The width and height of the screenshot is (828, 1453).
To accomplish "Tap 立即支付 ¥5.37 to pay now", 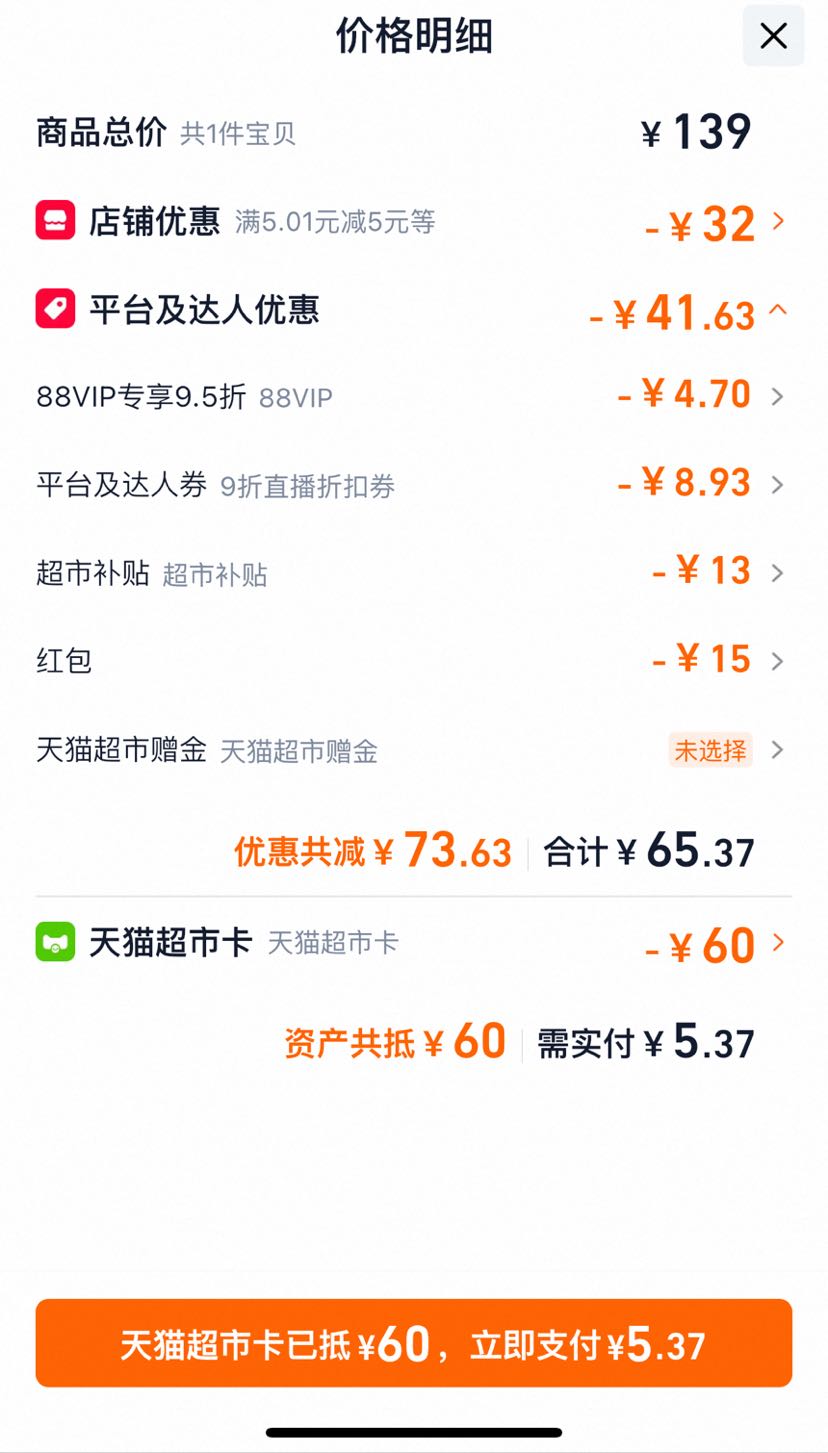I will click(413, 1343).
